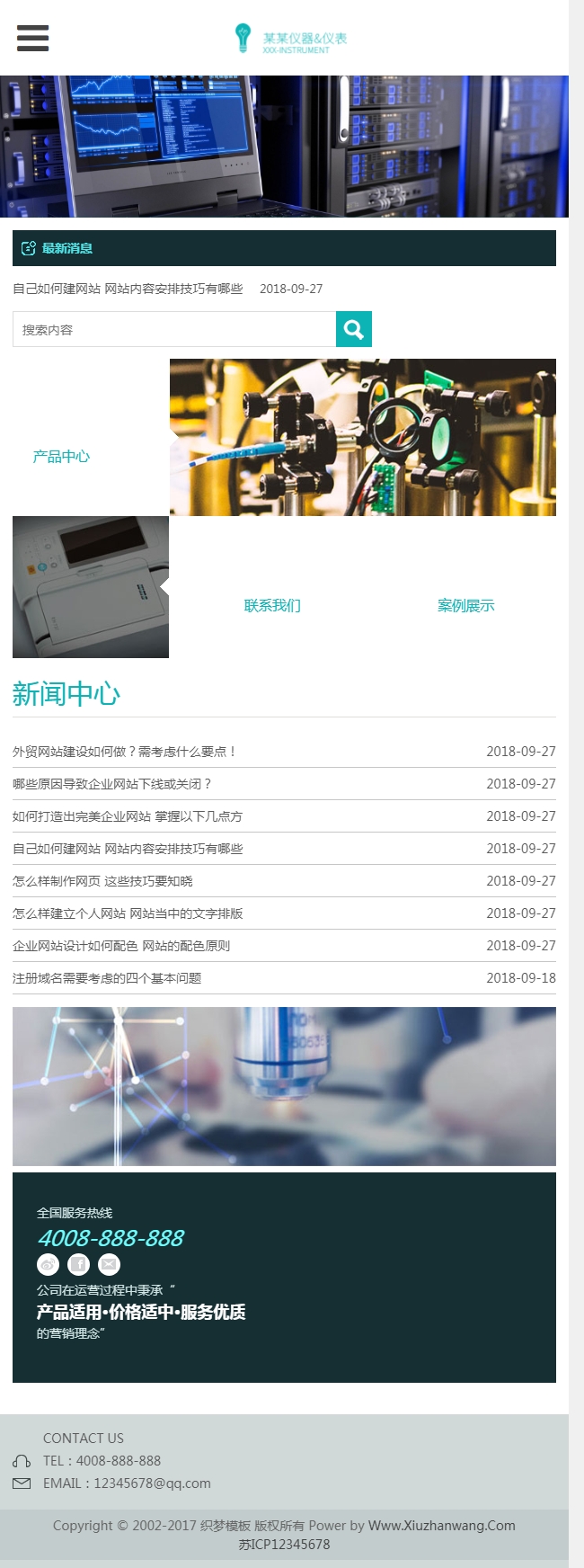Screen dimensions: 584x1568
Task: Read 怎么样制作网页 这些技巧要知晓
Action: 102,881
